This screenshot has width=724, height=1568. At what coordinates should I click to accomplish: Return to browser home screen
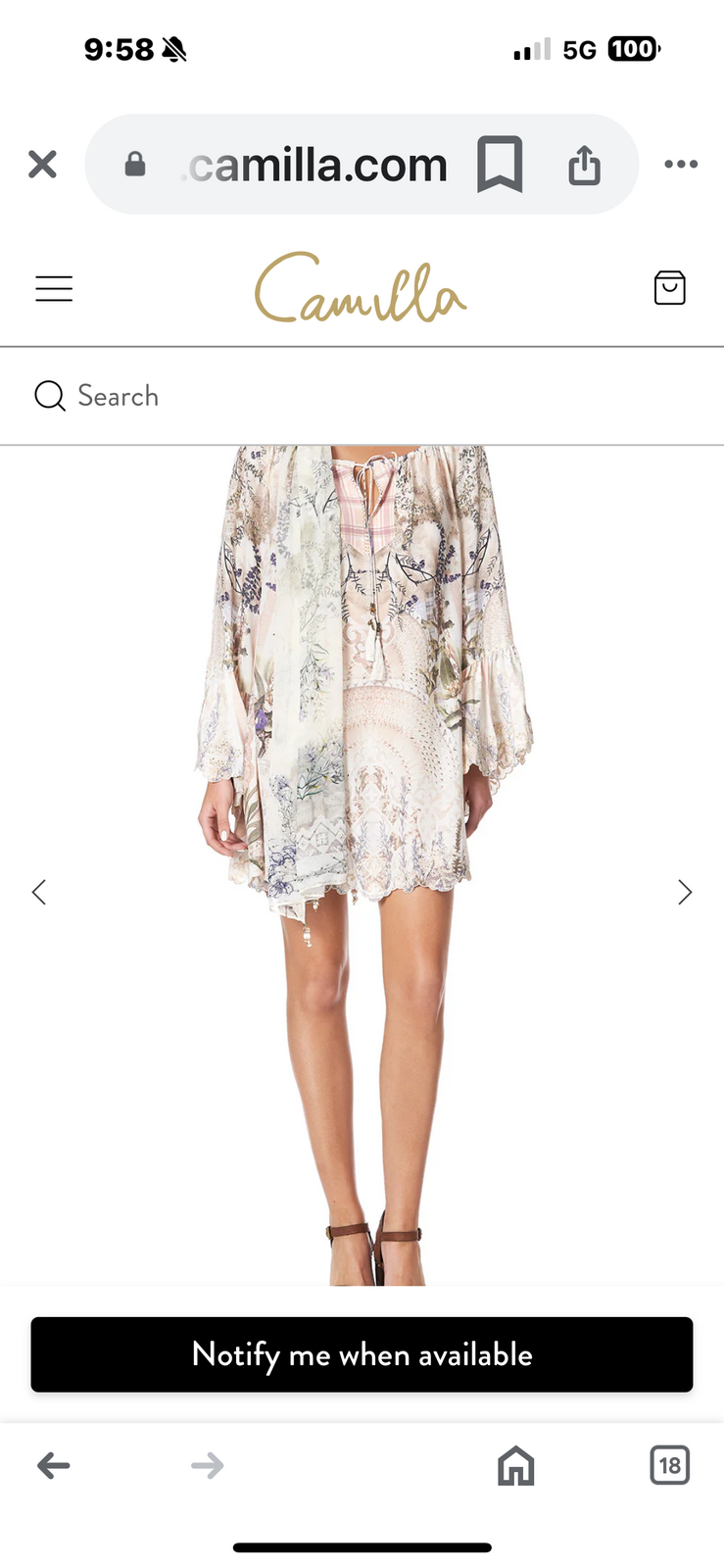coord(515,1465)
